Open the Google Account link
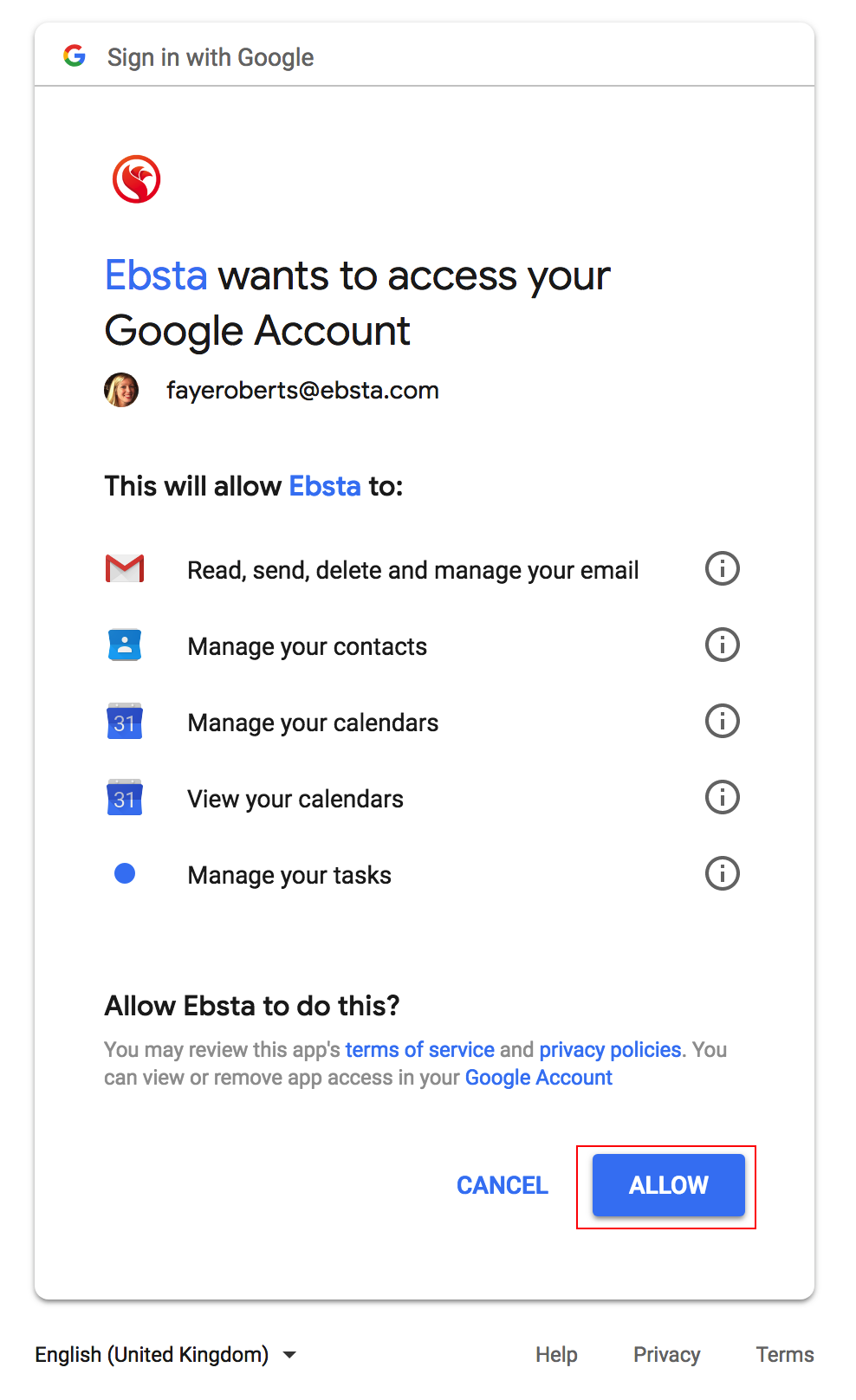Screen dimensions: 856x1400 (538, 1078)
